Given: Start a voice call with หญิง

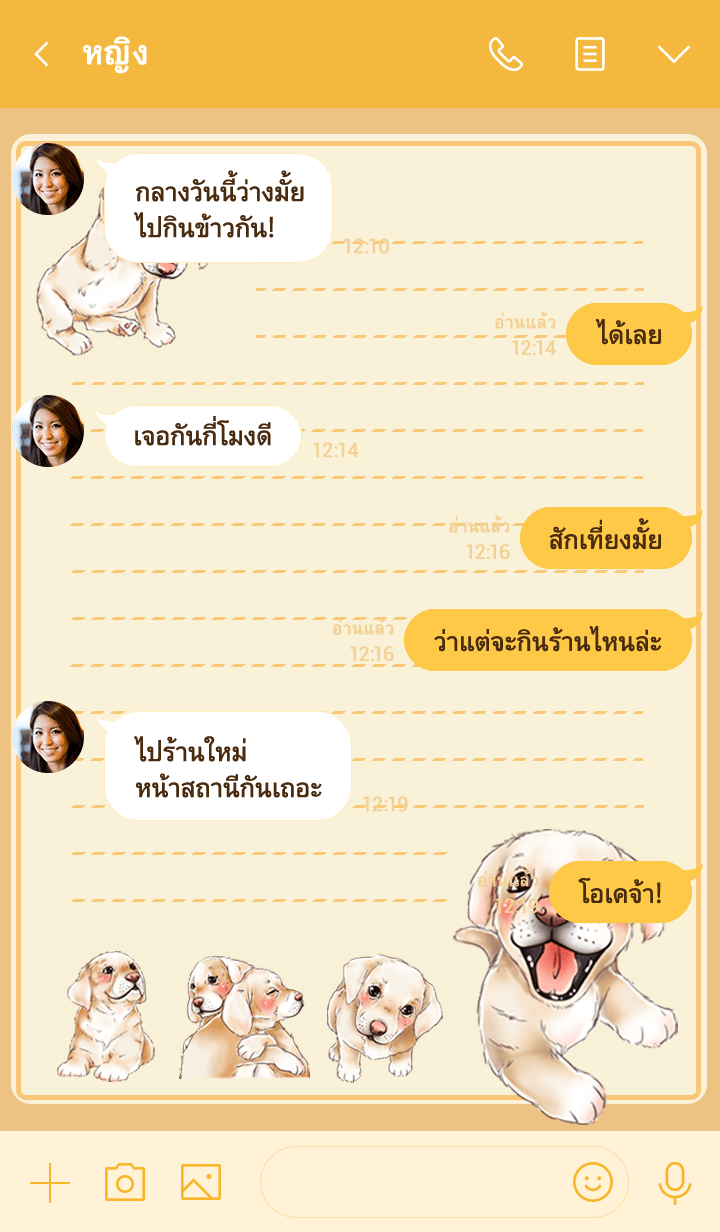Looking at the screenshot, I should point(505,54).
